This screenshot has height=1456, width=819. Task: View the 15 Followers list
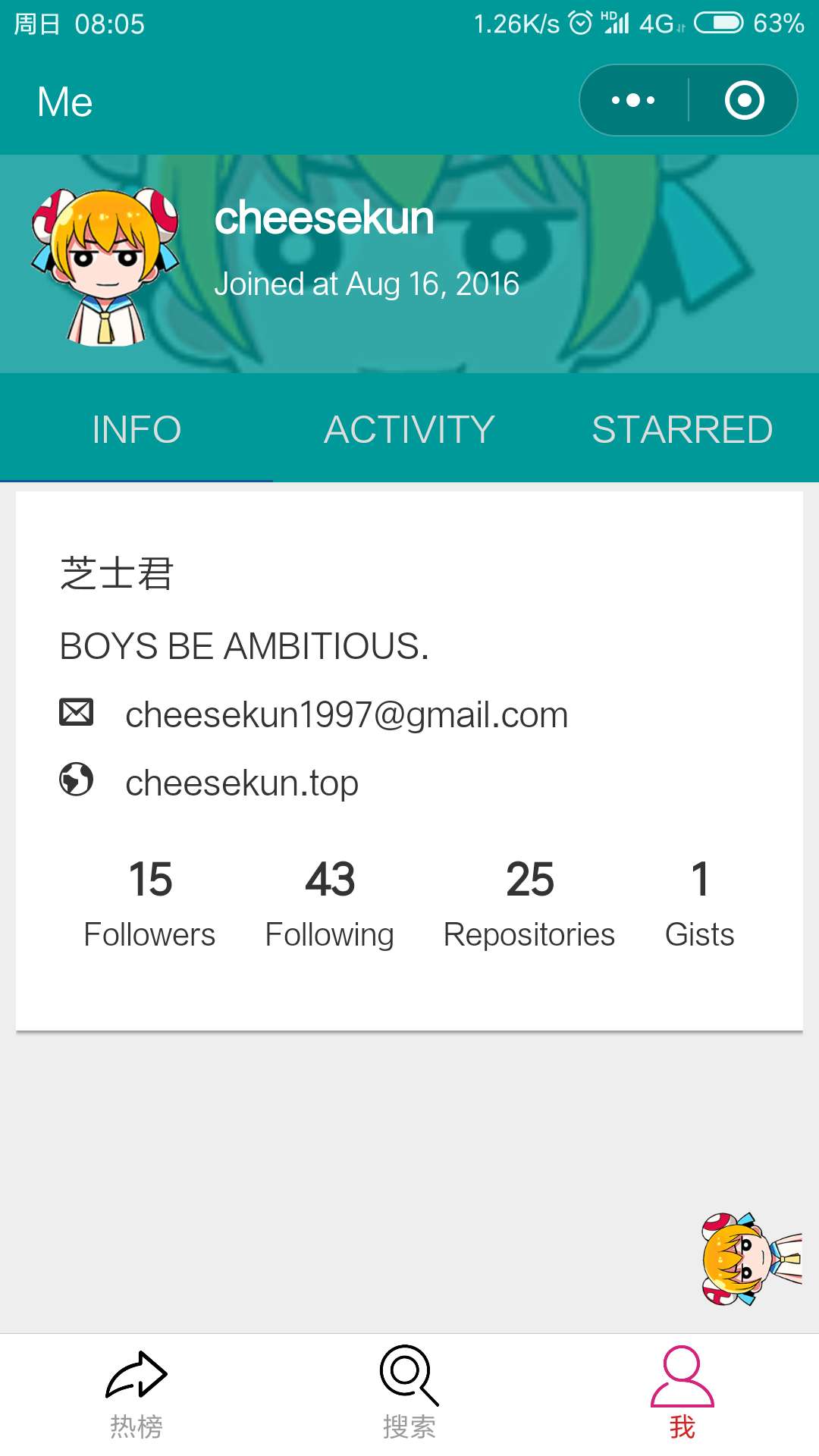pyautogui.click(x=149, y=903)
